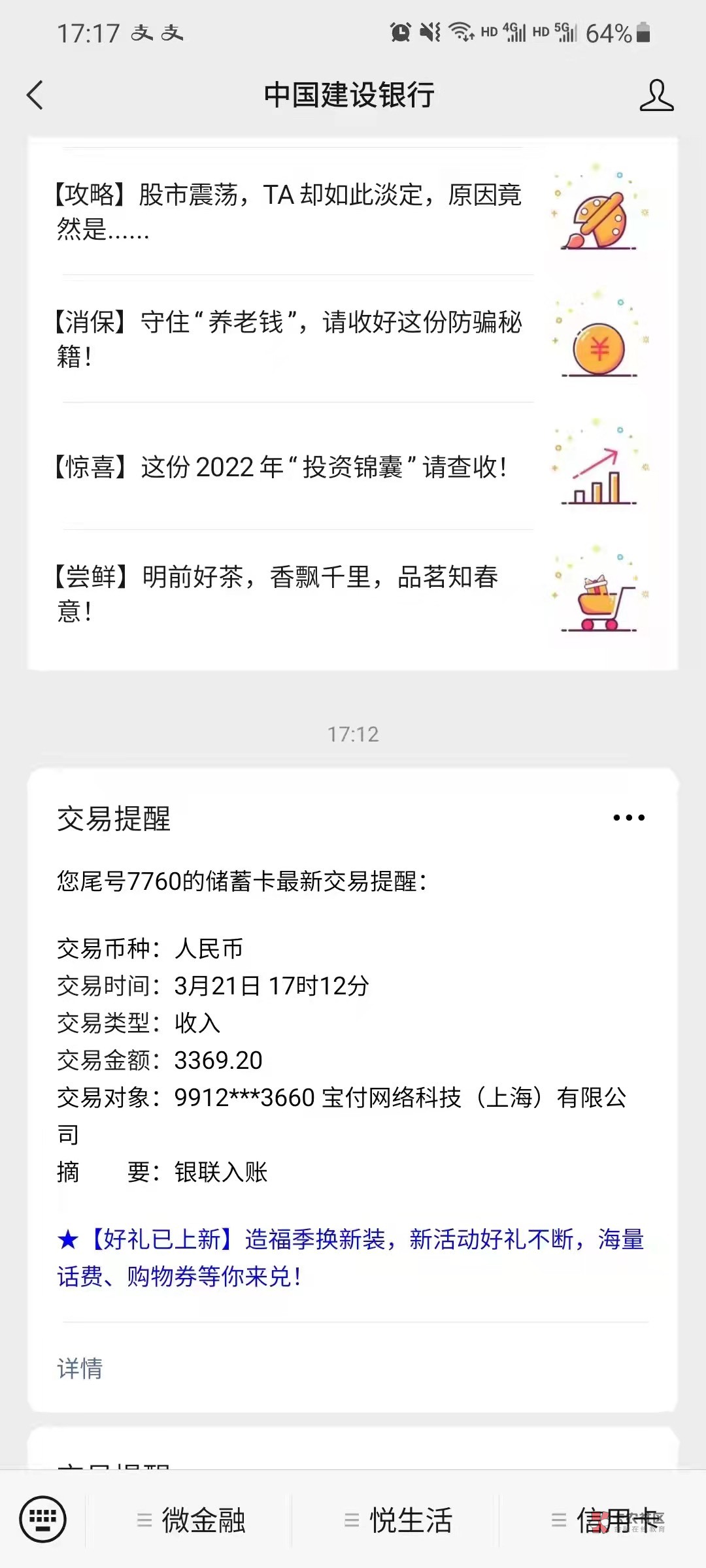The height and width of the screenshot is (1568, 706).
Task: Open the 【消保】守住养老钱 article
Action: coord(288,338)
